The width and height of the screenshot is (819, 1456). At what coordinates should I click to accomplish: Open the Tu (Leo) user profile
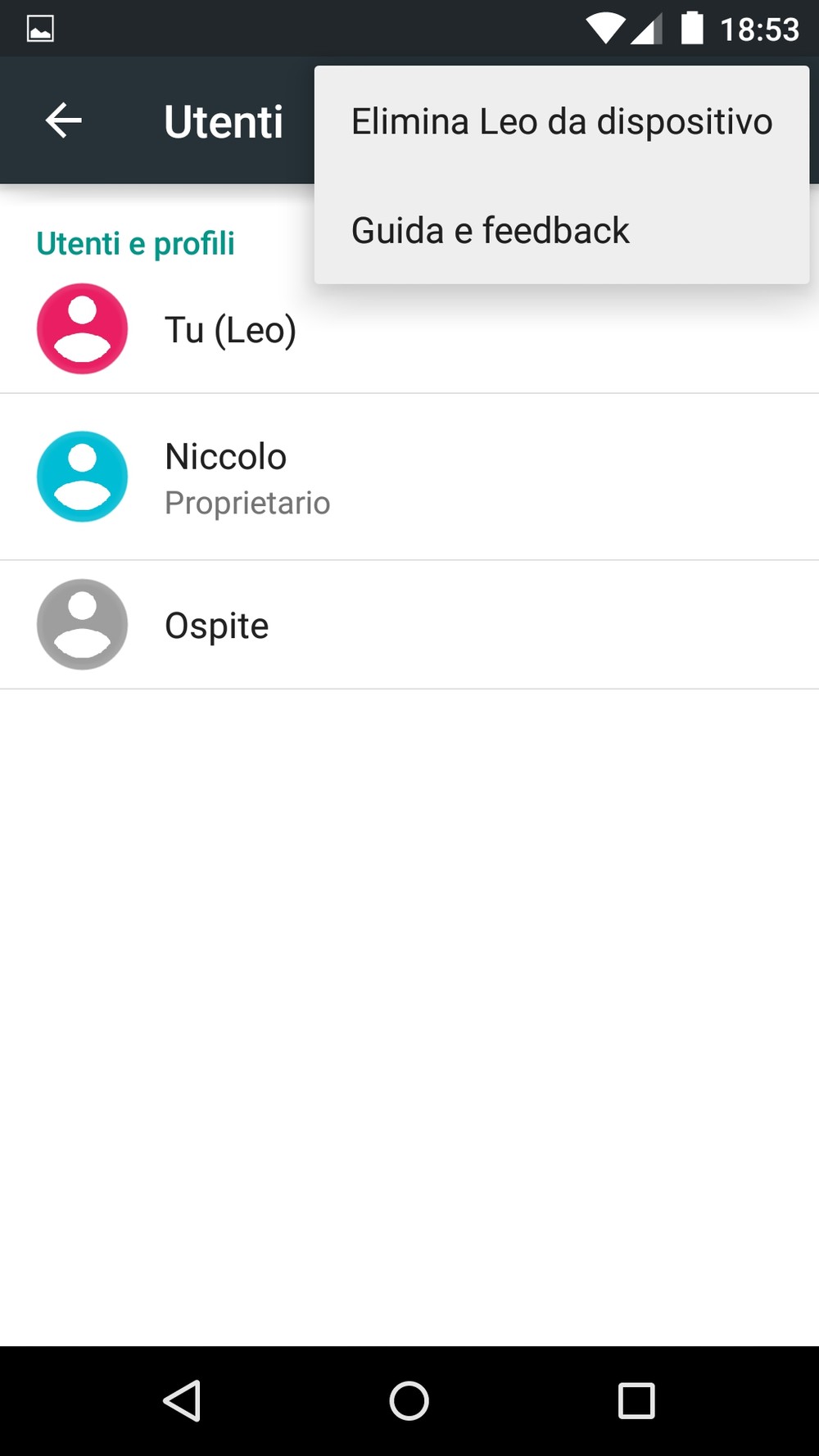(409, 329)
